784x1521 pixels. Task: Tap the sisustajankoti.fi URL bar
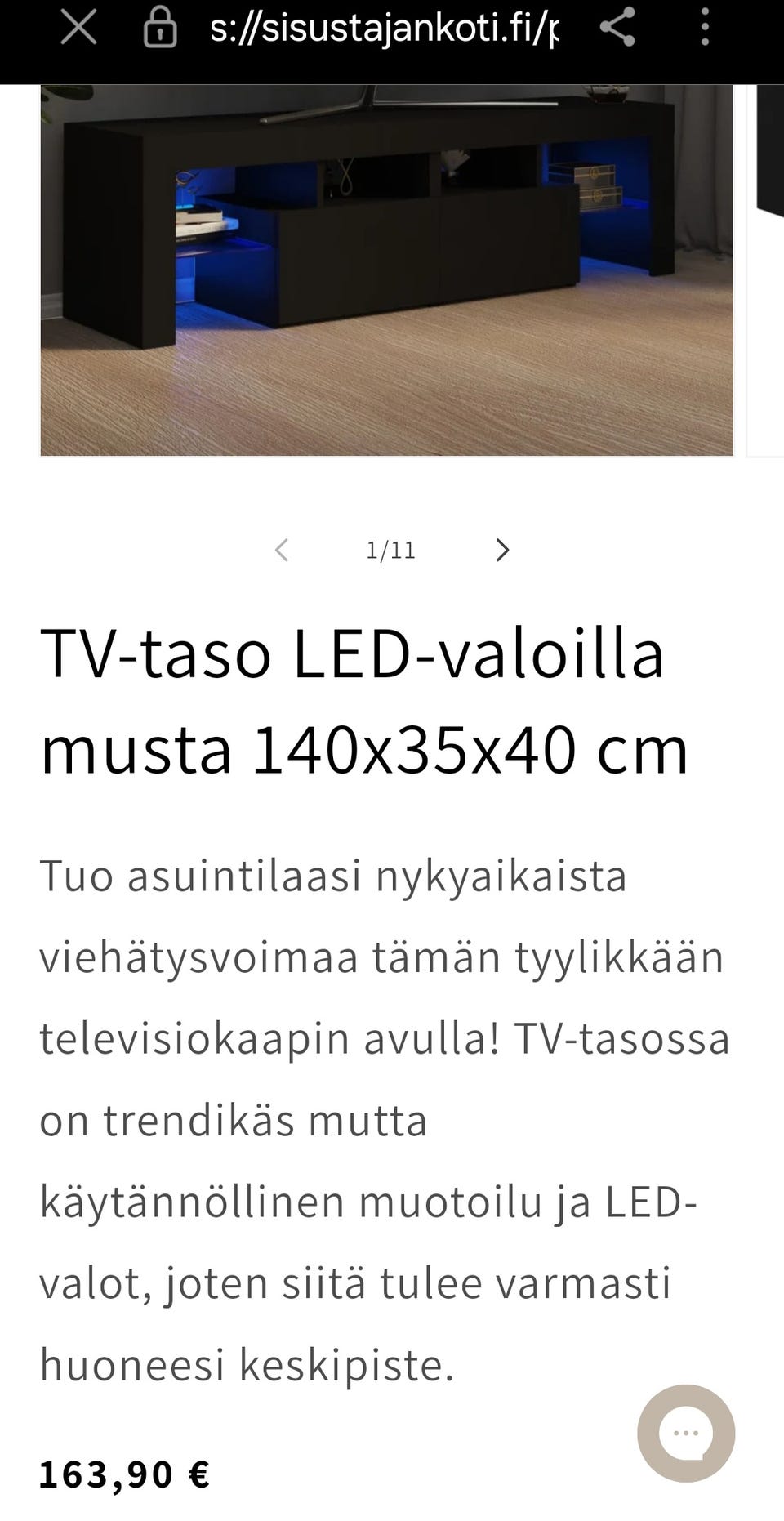(384, 29)
